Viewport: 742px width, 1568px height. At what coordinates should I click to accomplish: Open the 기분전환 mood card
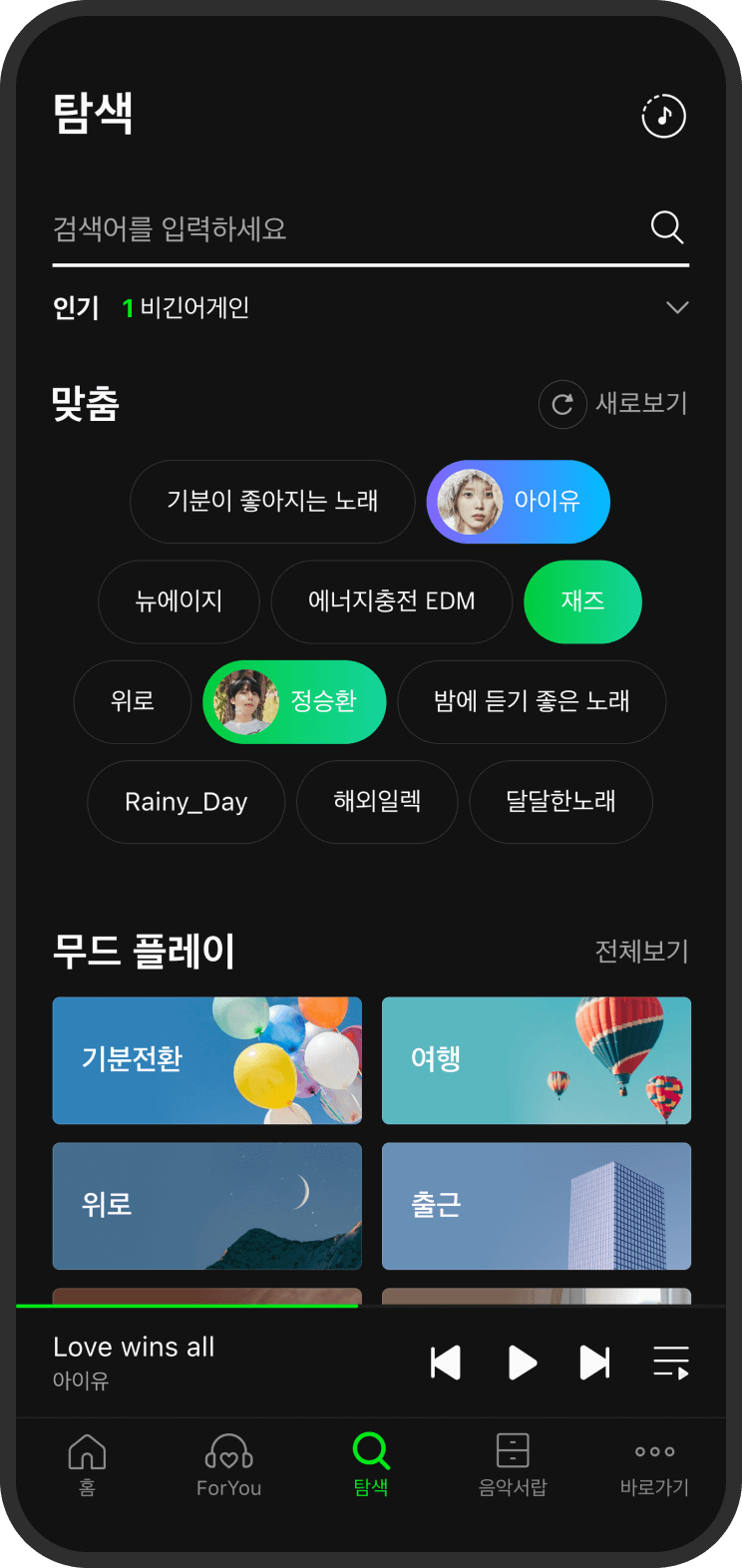206,1060
